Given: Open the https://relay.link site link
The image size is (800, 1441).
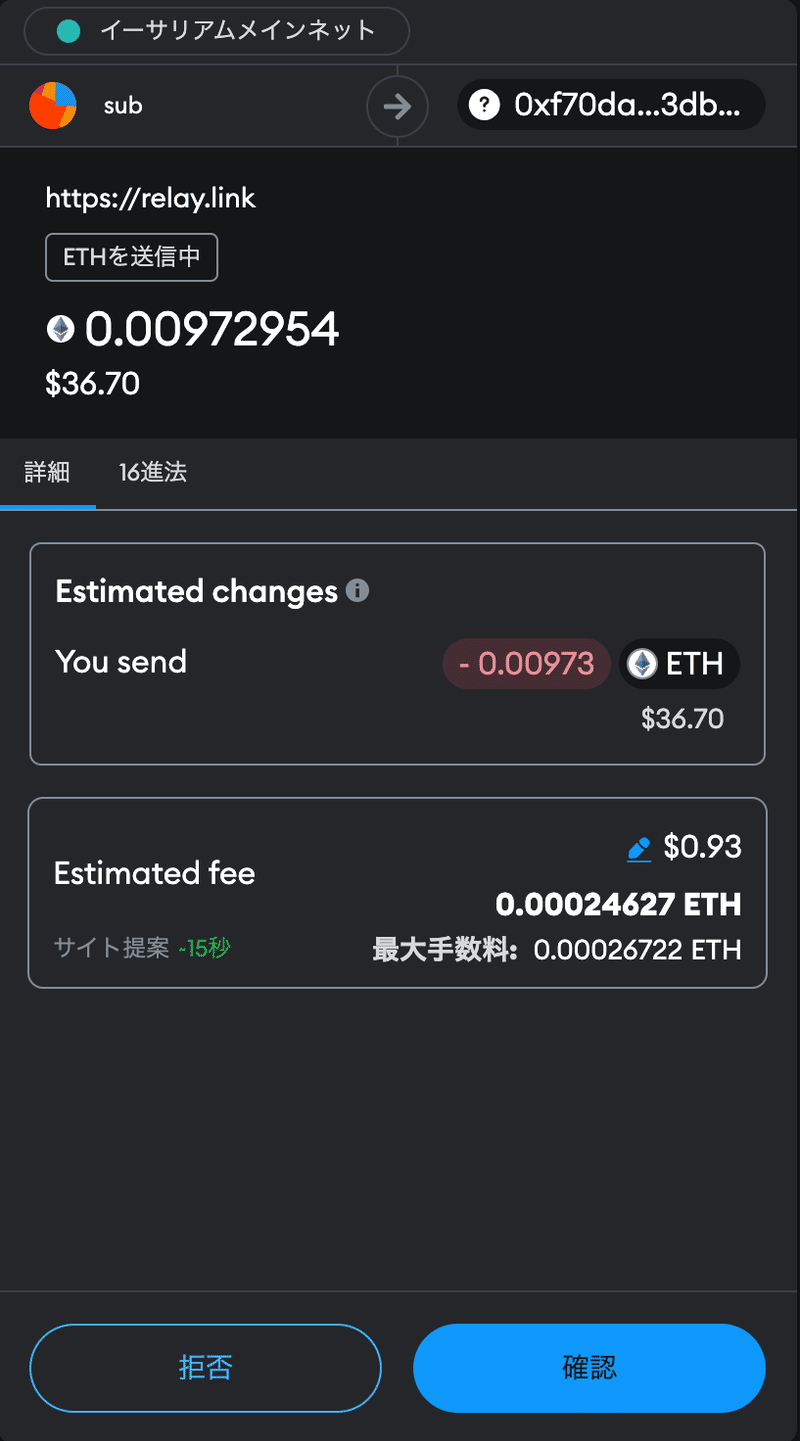Looking at the screenshot, I should point(151,198).
